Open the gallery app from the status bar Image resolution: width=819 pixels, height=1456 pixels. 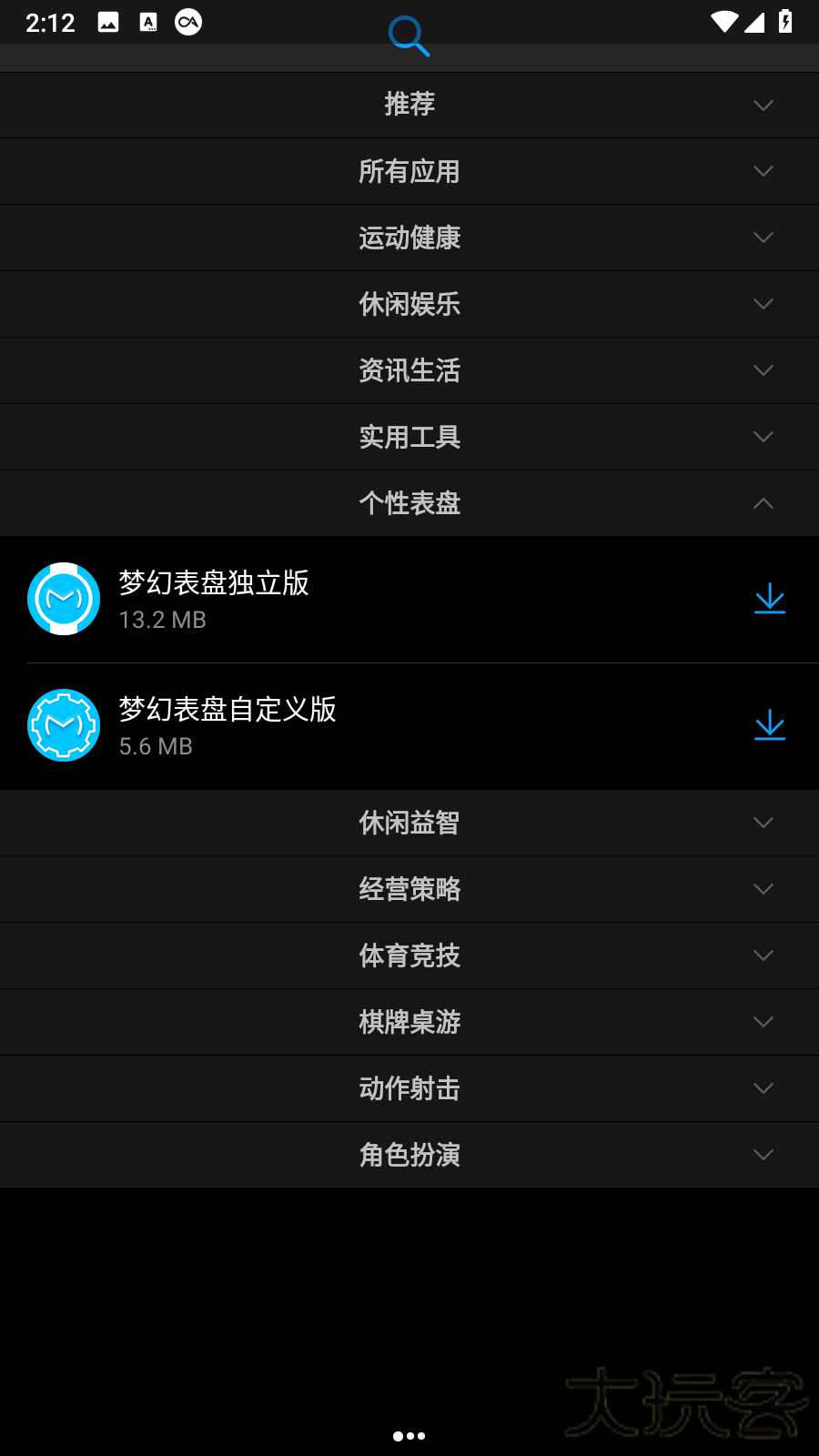coord(108,22)
